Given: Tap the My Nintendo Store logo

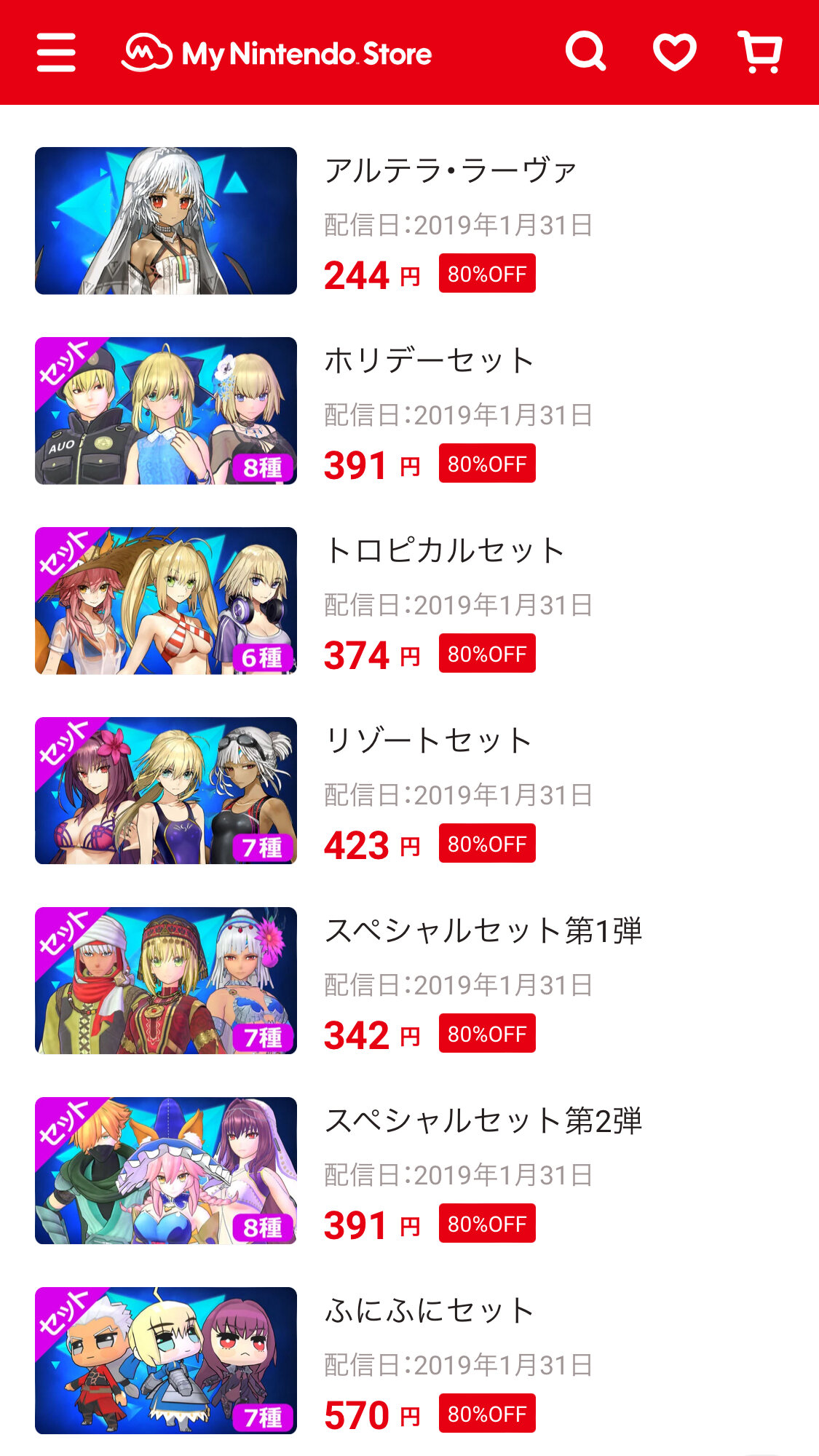Looking at the screenshot, I should [277, 53].
